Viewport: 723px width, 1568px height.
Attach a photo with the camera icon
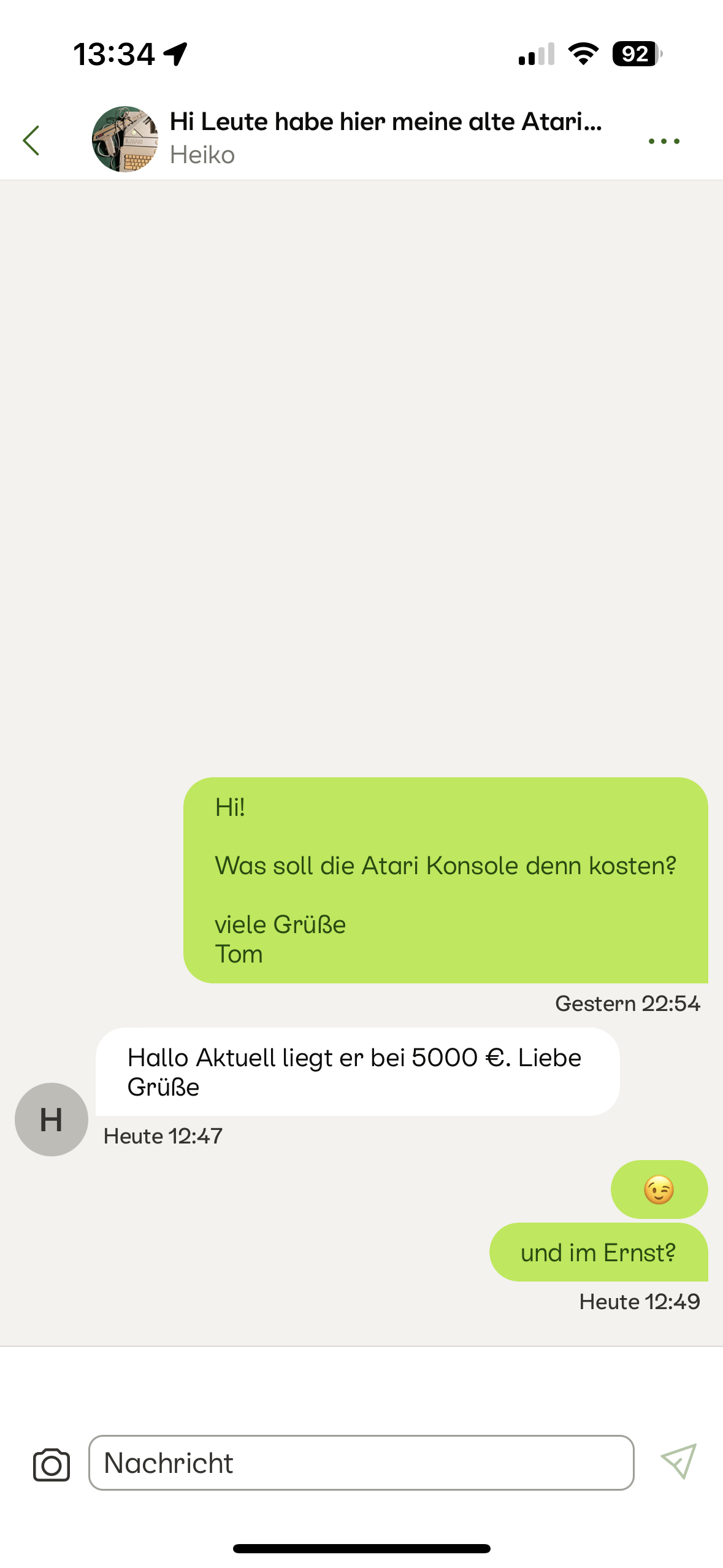click(52, 1465)
